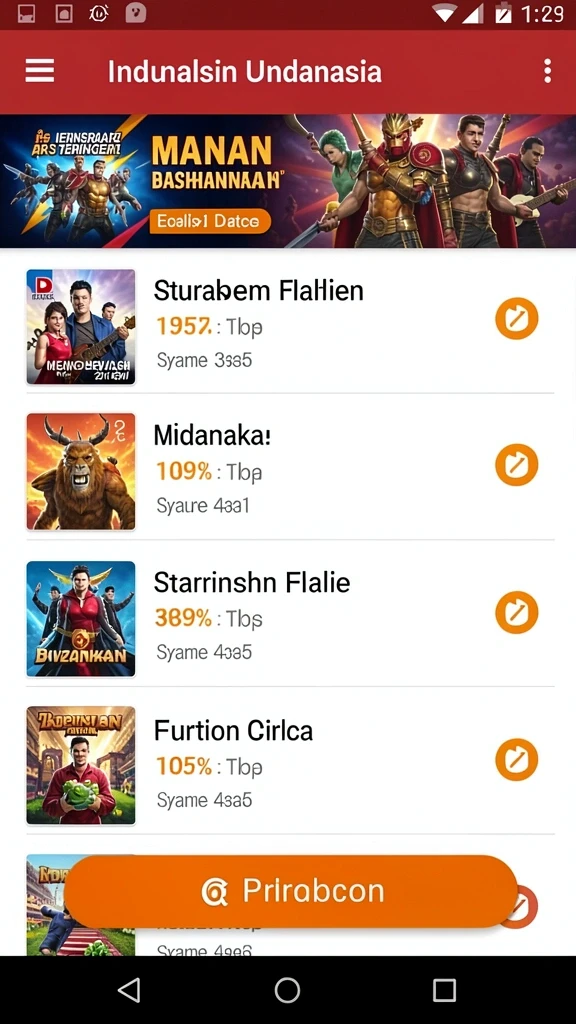Open the Midanaka! list item
The width and height of the screenshot is (576, 1024).
tap(288, 471)
